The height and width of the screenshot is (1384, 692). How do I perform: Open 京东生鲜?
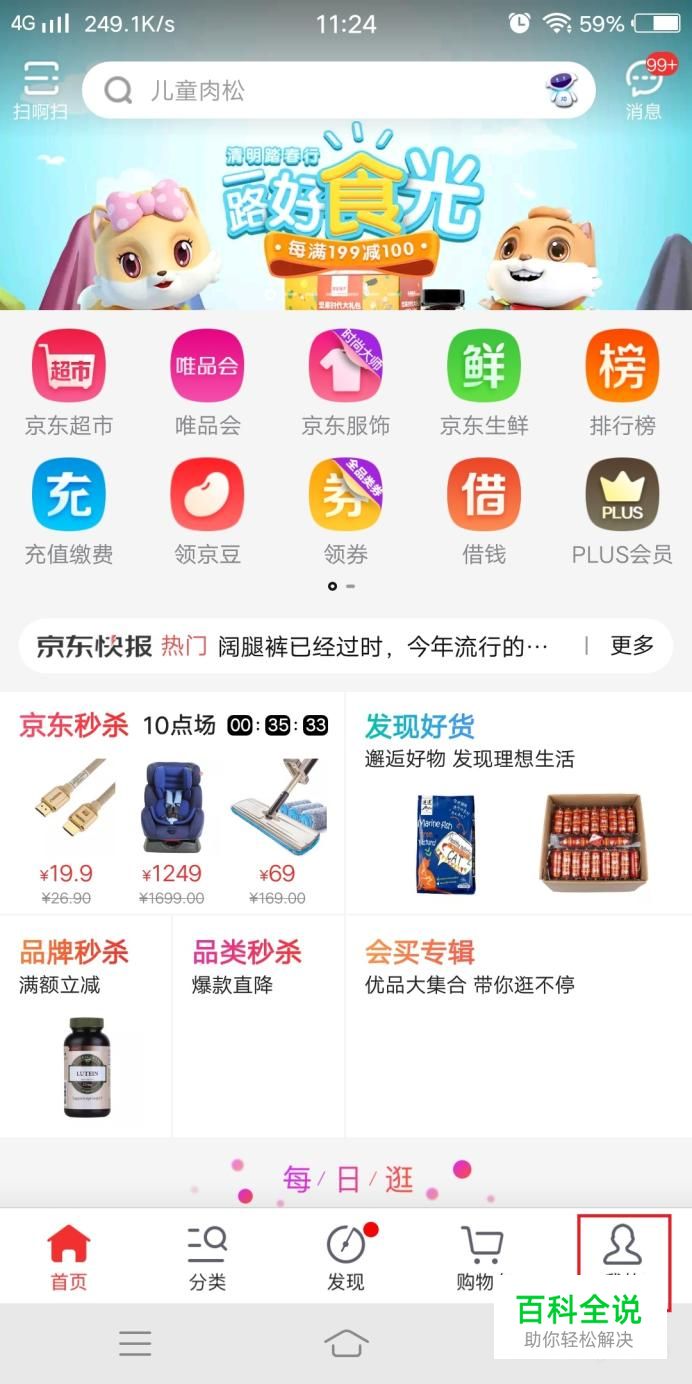coord(484,382)
